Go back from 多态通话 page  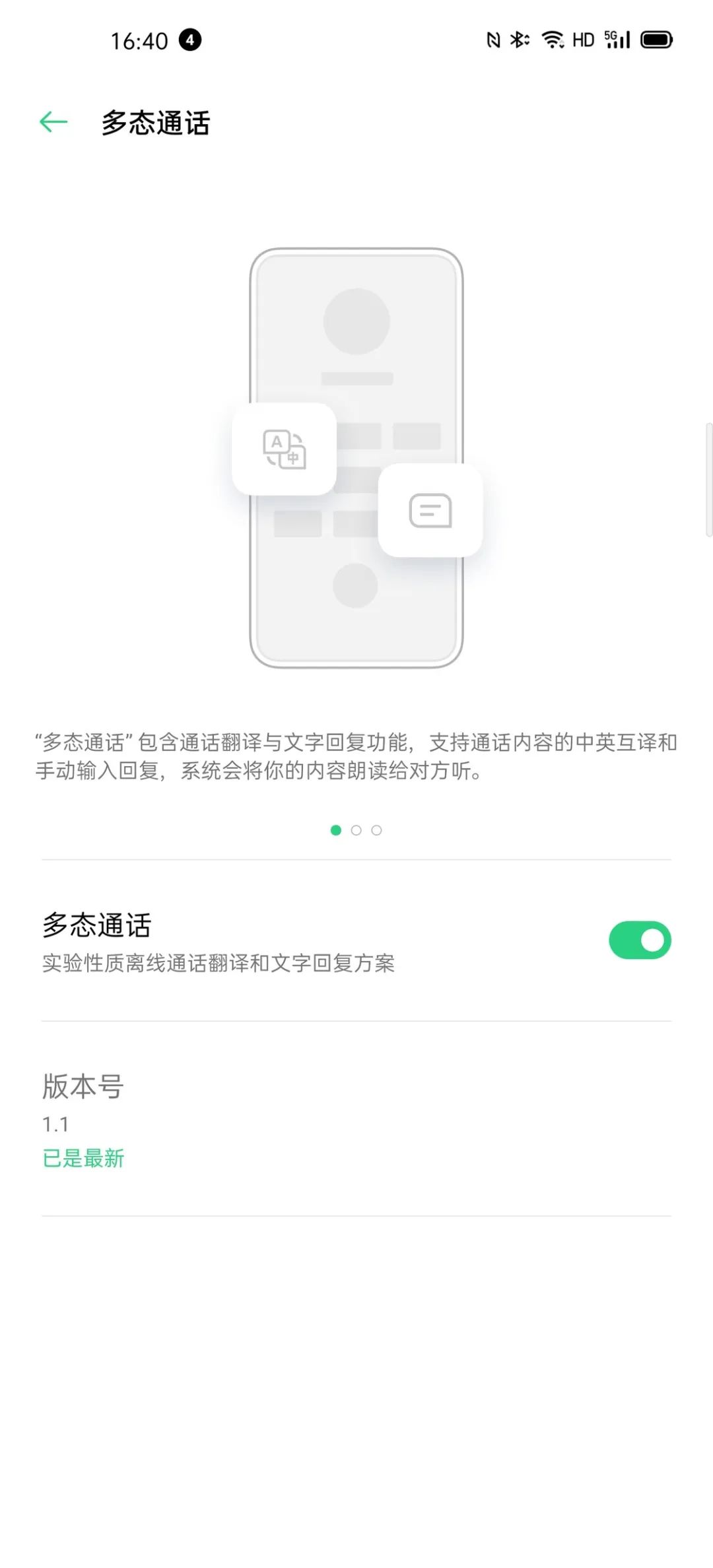pyautogui.click(x=54, y=122)
